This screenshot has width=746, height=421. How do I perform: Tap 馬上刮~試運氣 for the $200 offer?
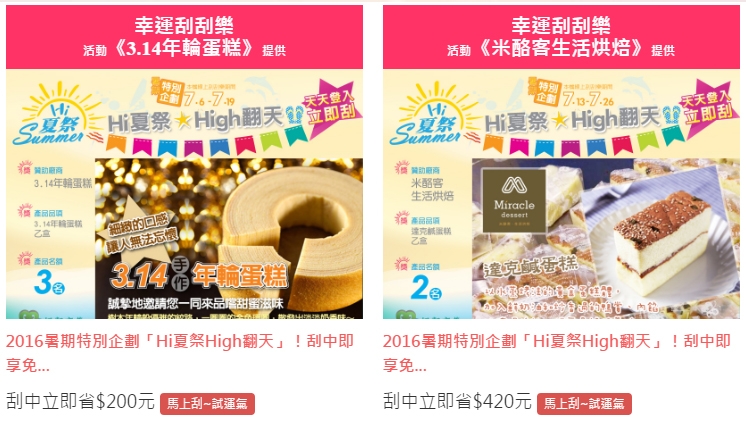coord(207,403)
